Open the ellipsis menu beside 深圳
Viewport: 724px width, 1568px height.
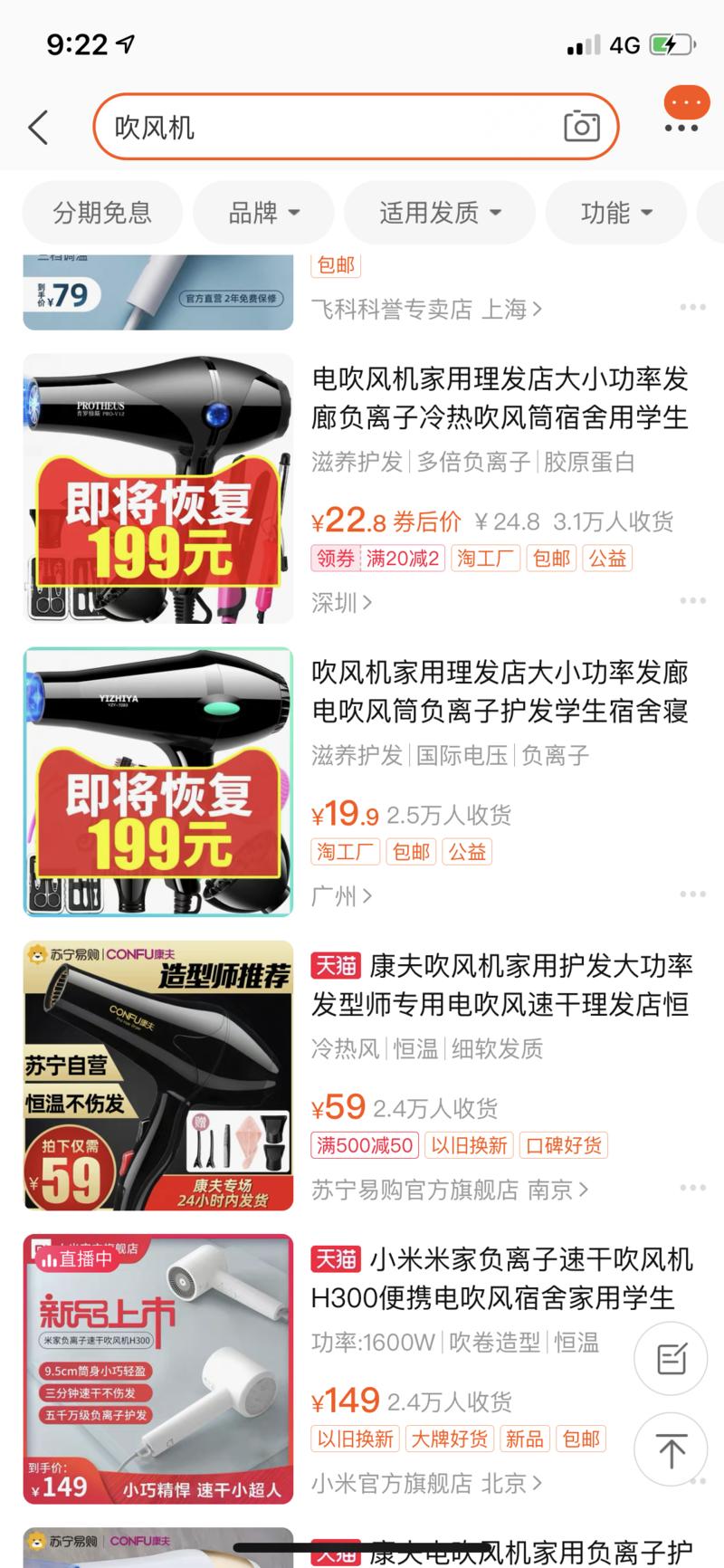coord(692,600)
